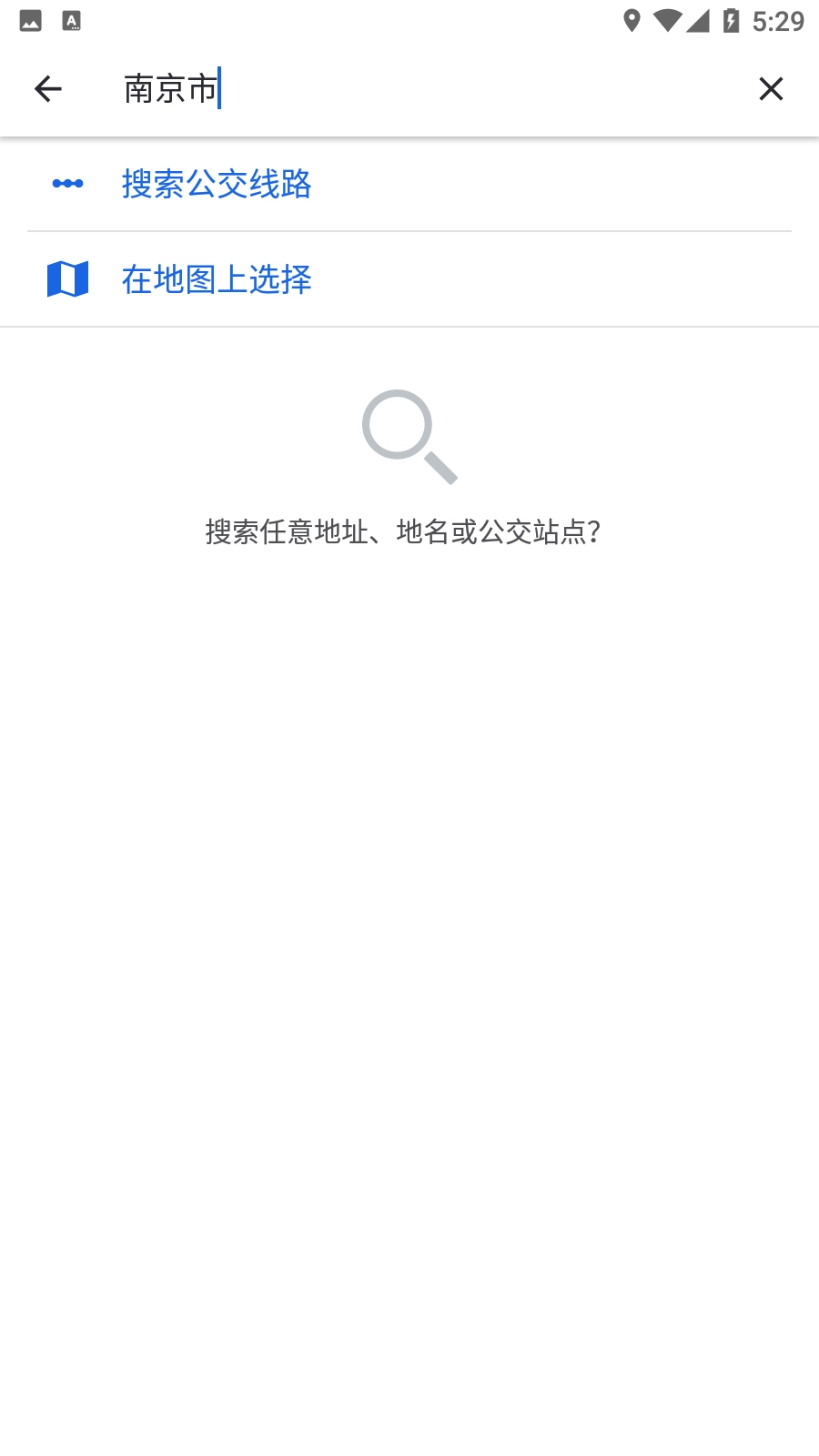Click the back arrow icon
The height and width of the screenshot is (1456, 819).
pos(48,87)
